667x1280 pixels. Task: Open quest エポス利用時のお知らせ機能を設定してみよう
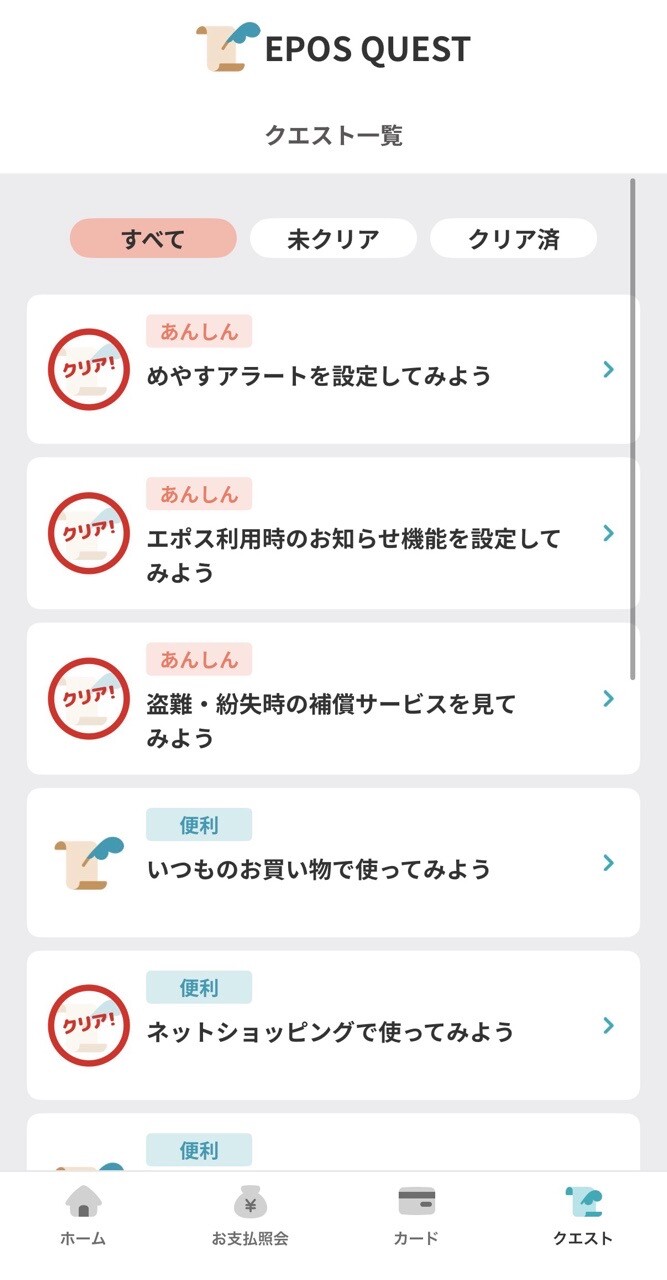333,534
